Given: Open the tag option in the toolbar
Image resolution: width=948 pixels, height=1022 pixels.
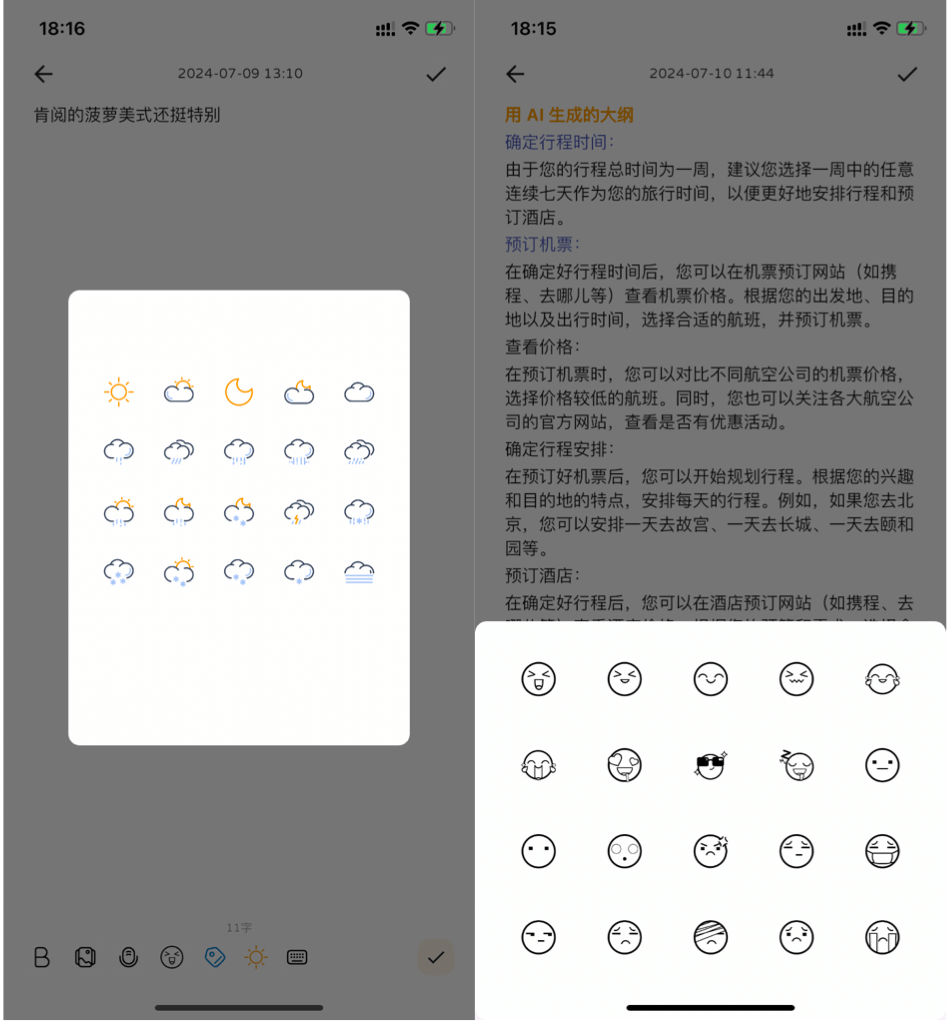Looking at the screenshot, I should coord(214,958).
